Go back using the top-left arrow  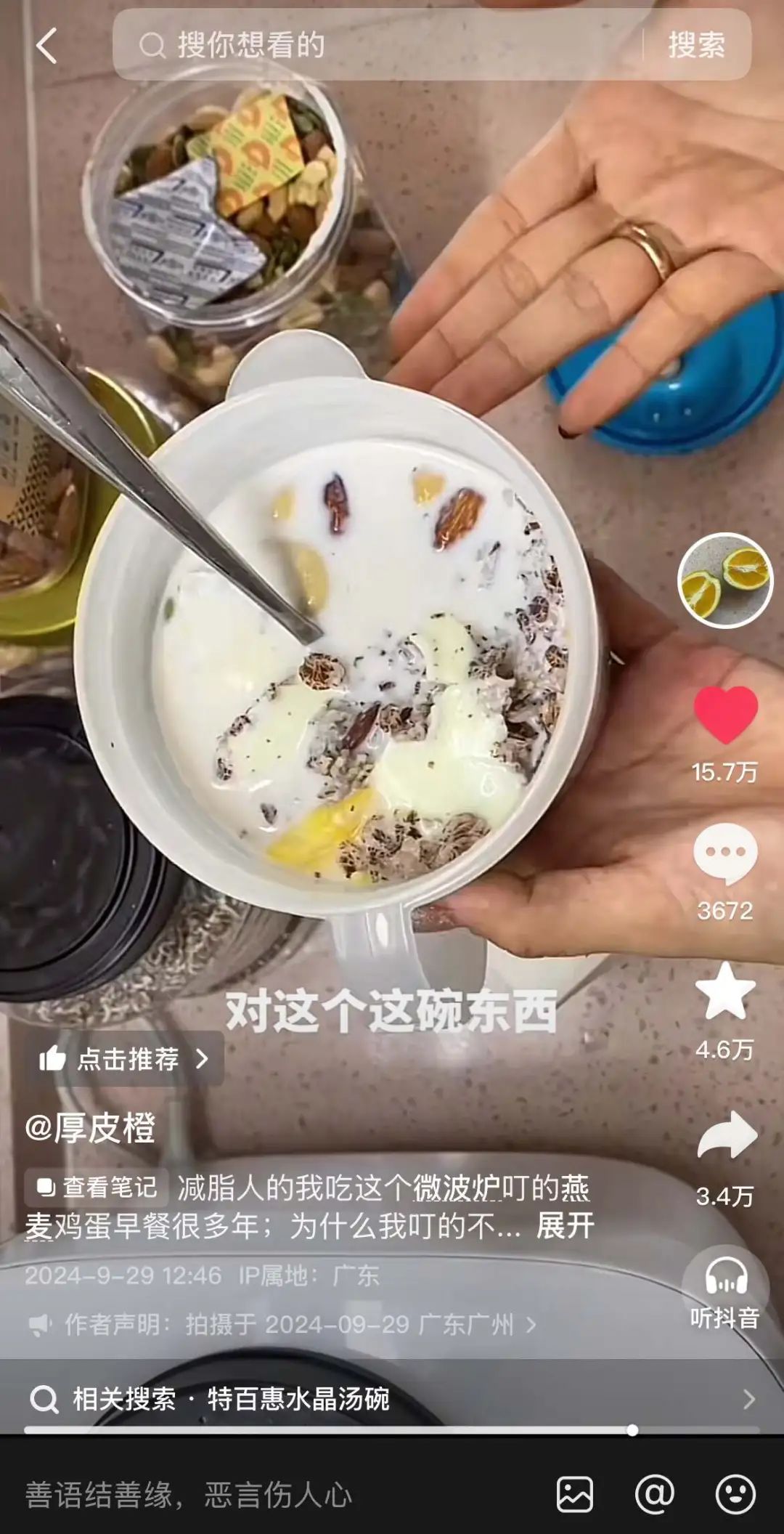pos(46,46)
